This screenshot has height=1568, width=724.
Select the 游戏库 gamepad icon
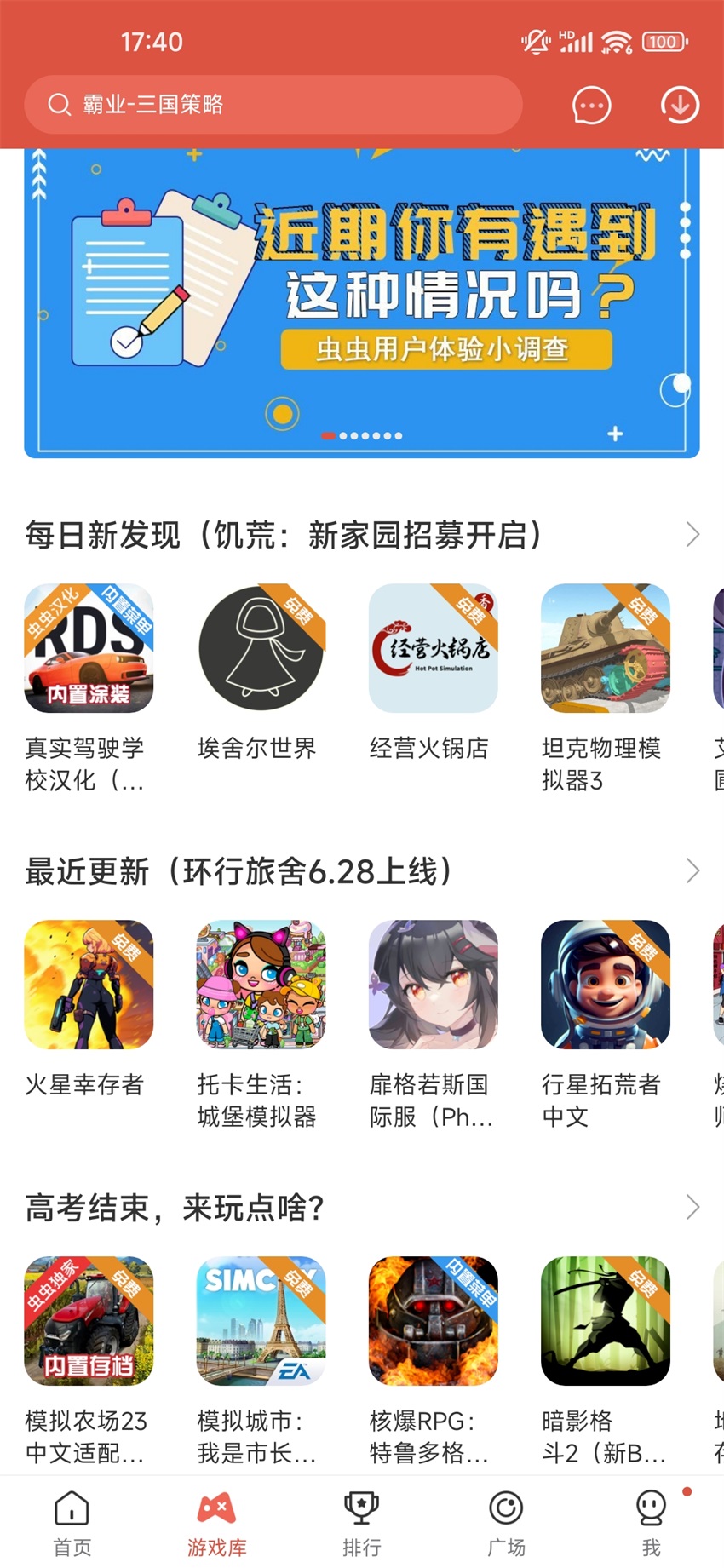(216, 1508)
